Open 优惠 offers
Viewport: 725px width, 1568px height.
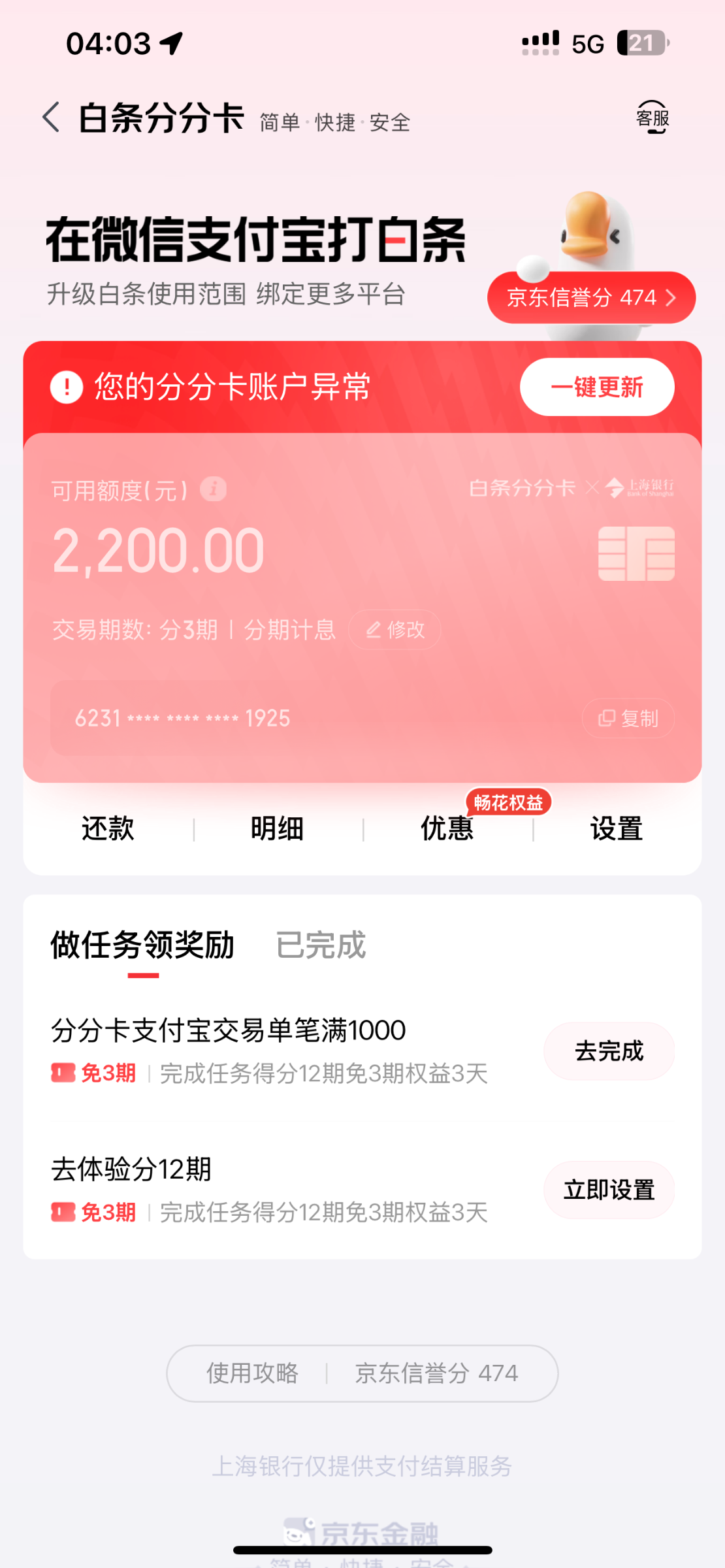(x=447, y=828)
